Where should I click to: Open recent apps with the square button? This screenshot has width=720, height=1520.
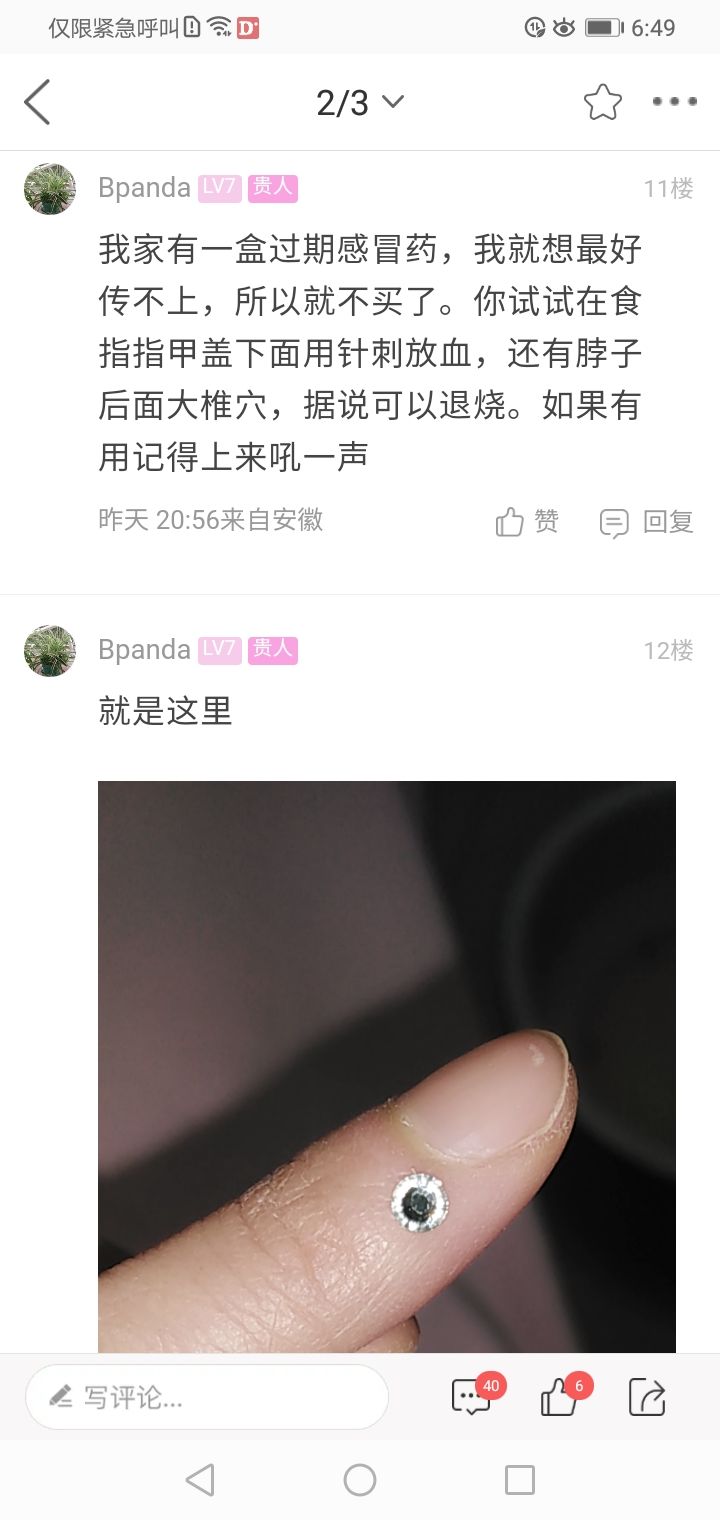point(520,1480)
